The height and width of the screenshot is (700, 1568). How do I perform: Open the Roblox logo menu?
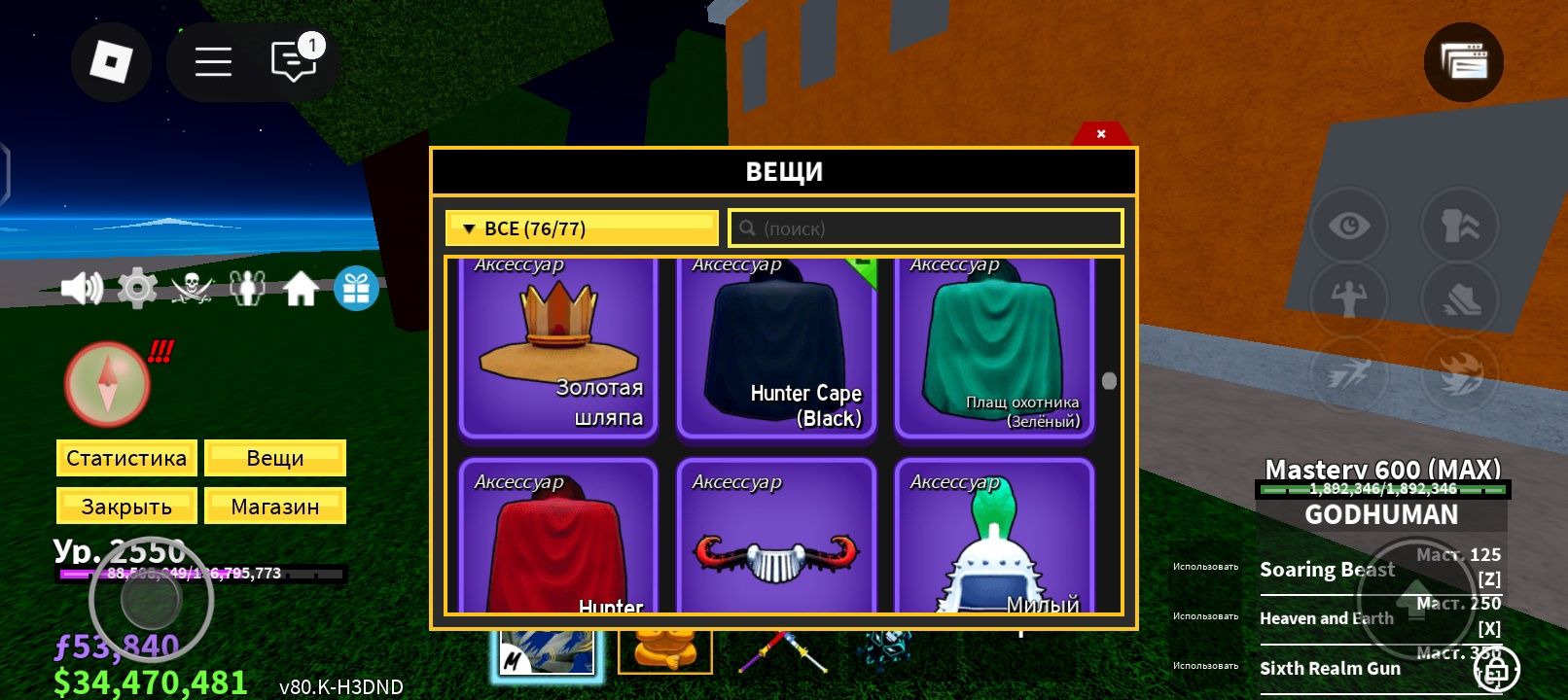[x=111, y=62]
